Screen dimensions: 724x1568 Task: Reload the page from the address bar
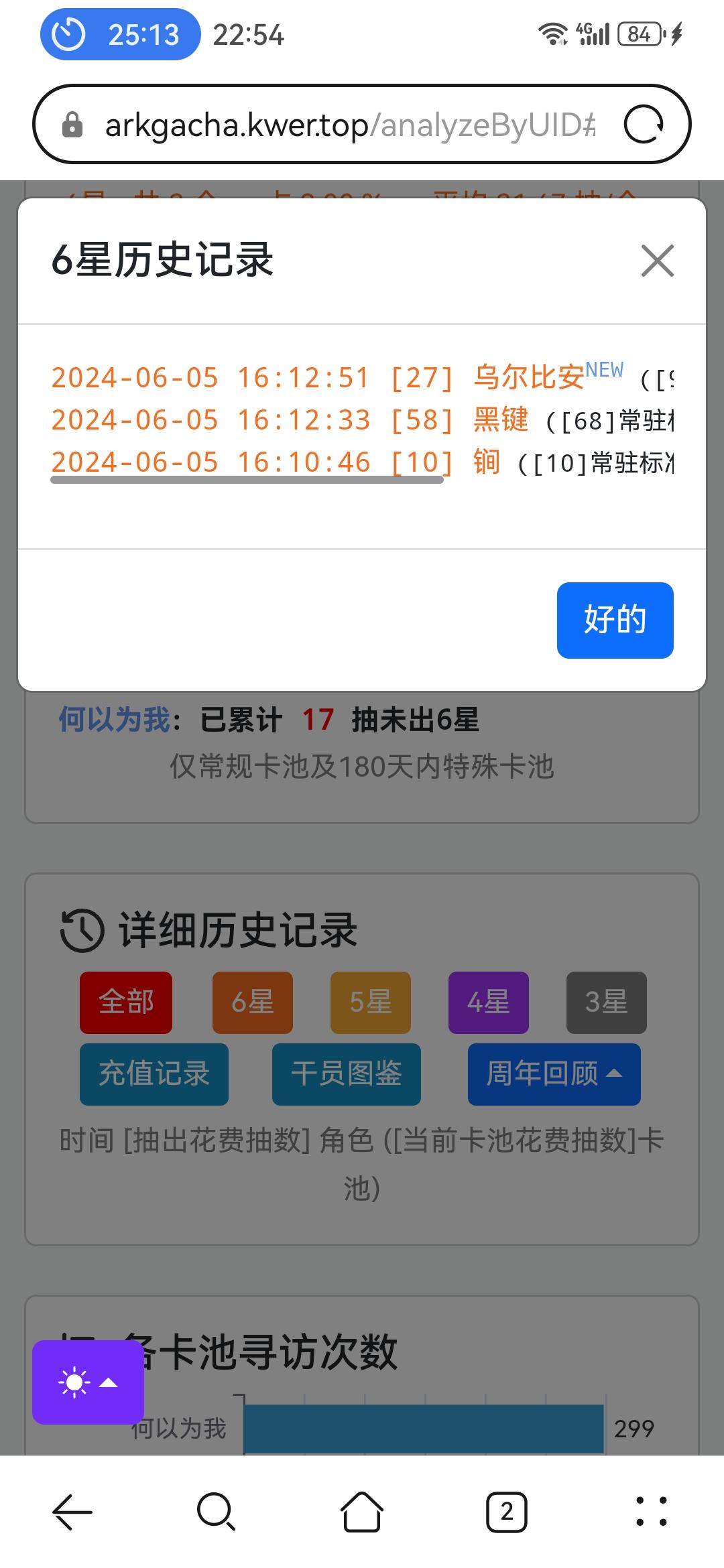point(644,125)
